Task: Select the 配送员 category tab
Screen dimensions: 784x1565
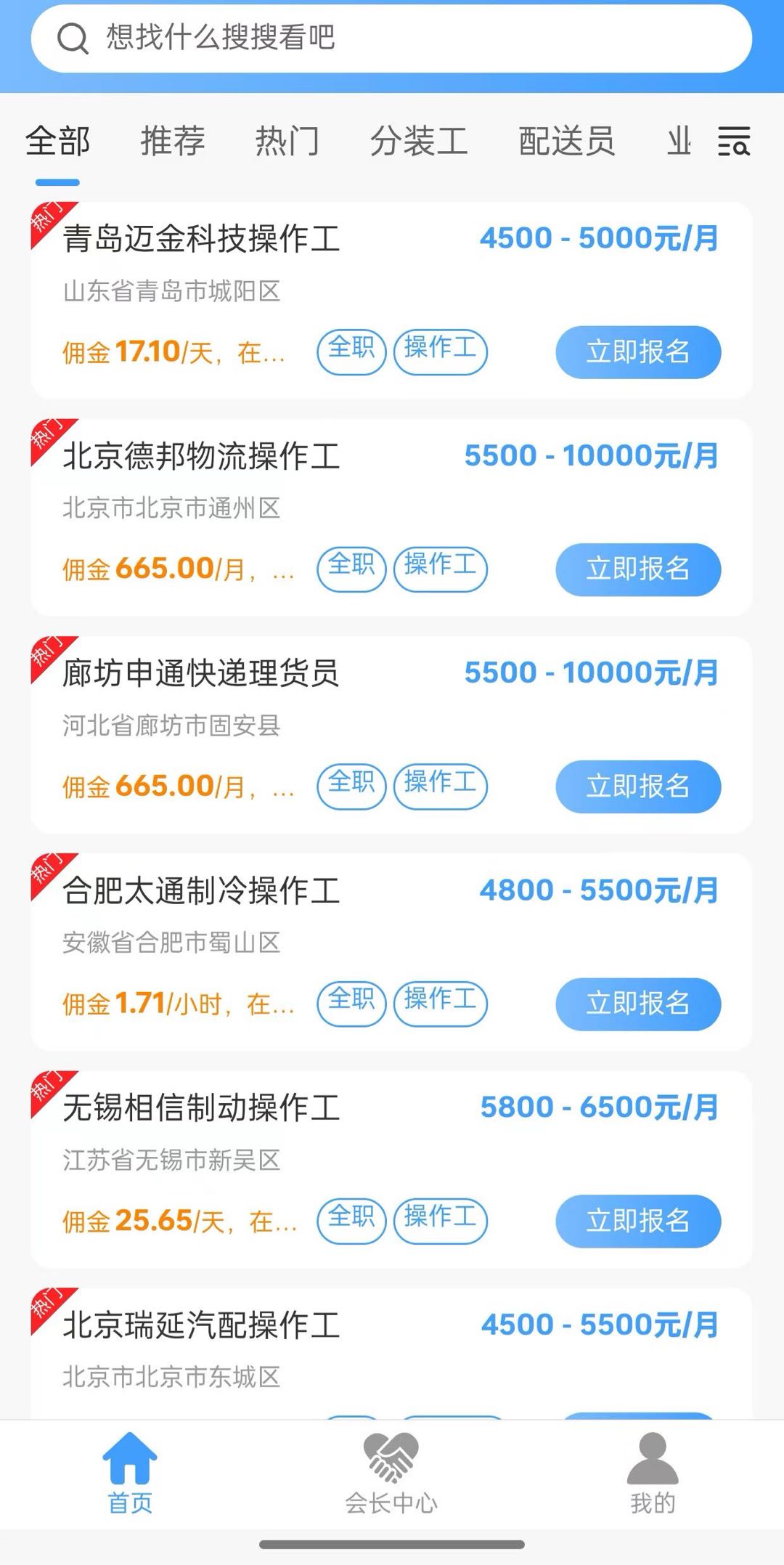Action: point(567,140)
